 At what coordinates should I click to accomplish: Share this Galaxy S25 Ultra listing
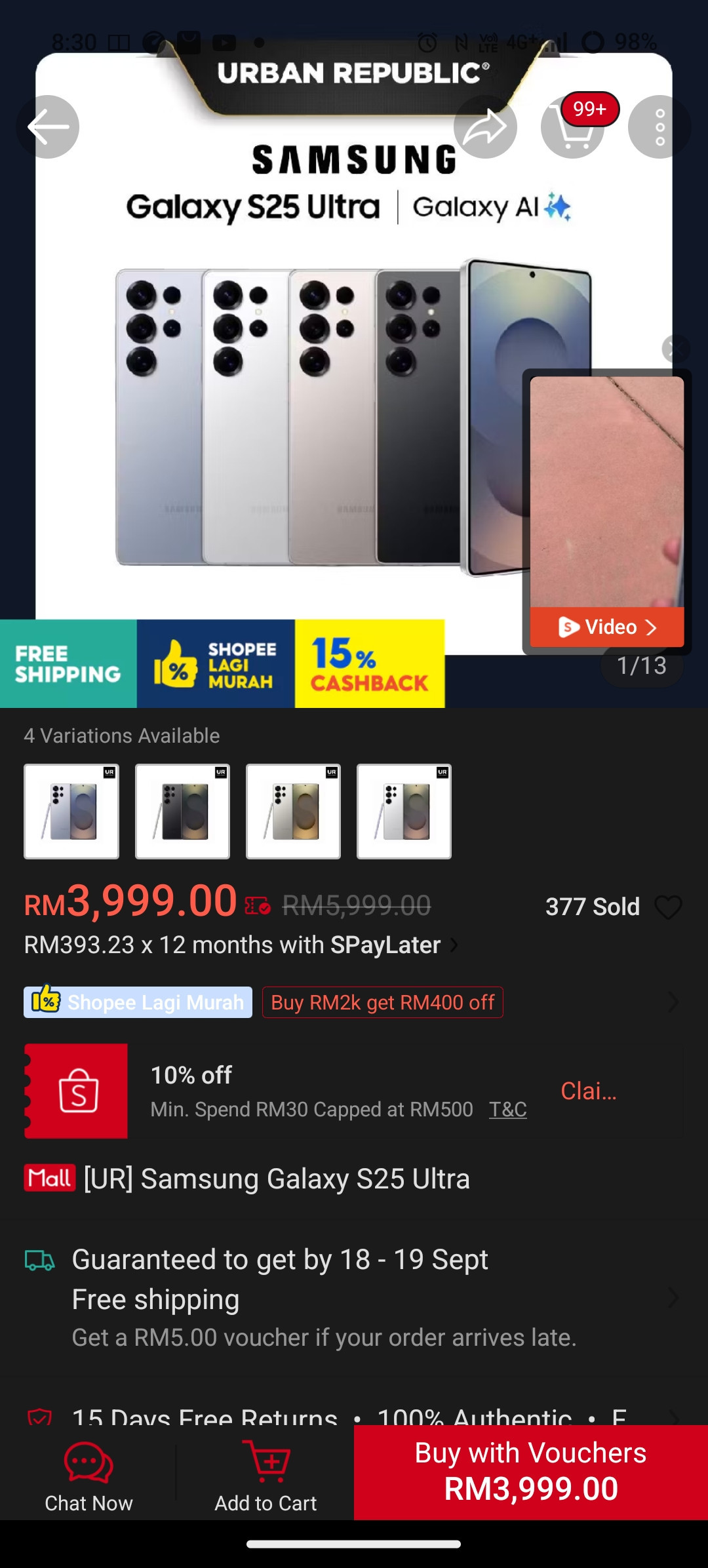[x=485, y=127]
